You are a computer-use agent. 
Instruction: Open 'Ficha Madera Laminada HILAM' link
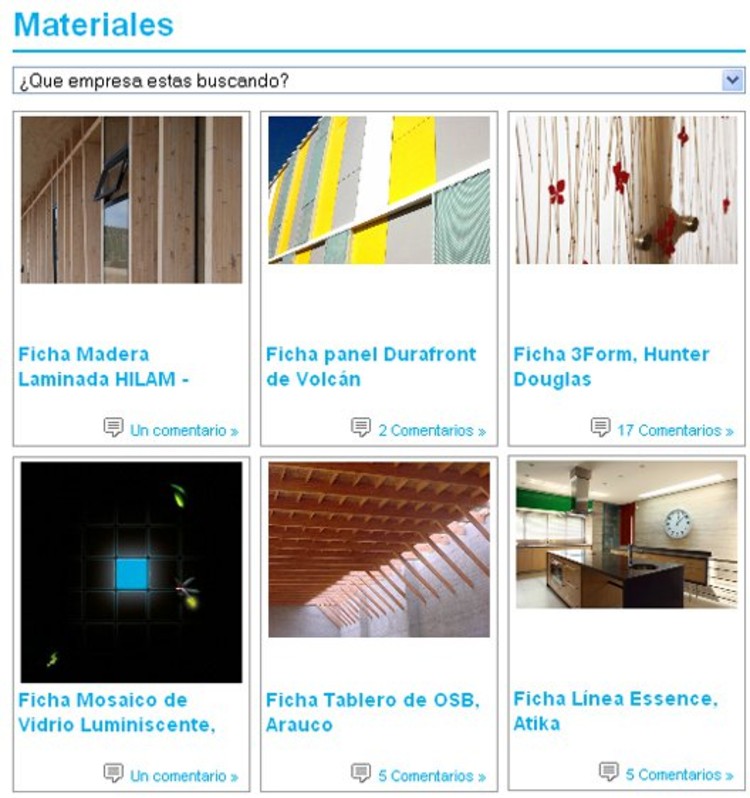point(103,366)
